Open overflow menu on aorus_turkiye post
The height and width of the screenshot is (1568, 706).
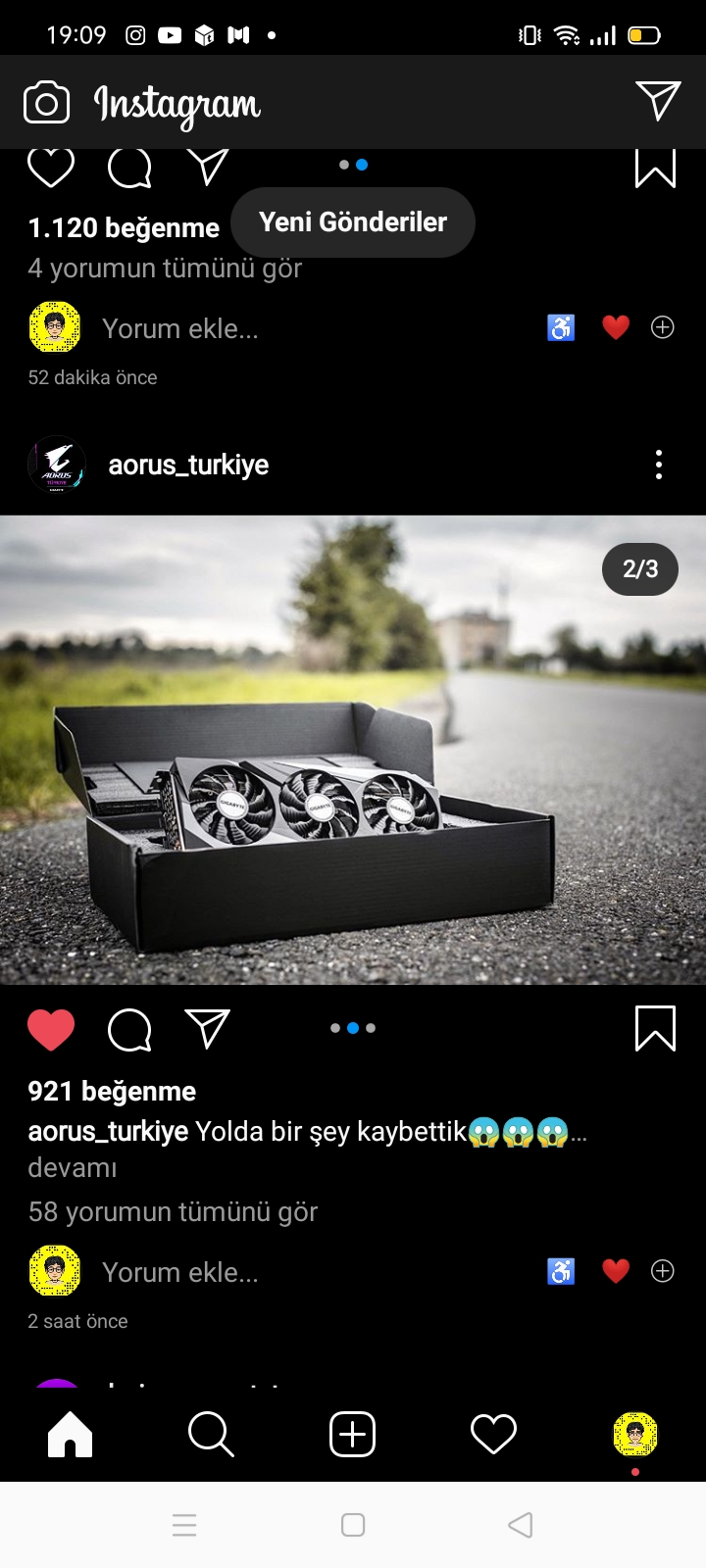(x=658, y=465)
